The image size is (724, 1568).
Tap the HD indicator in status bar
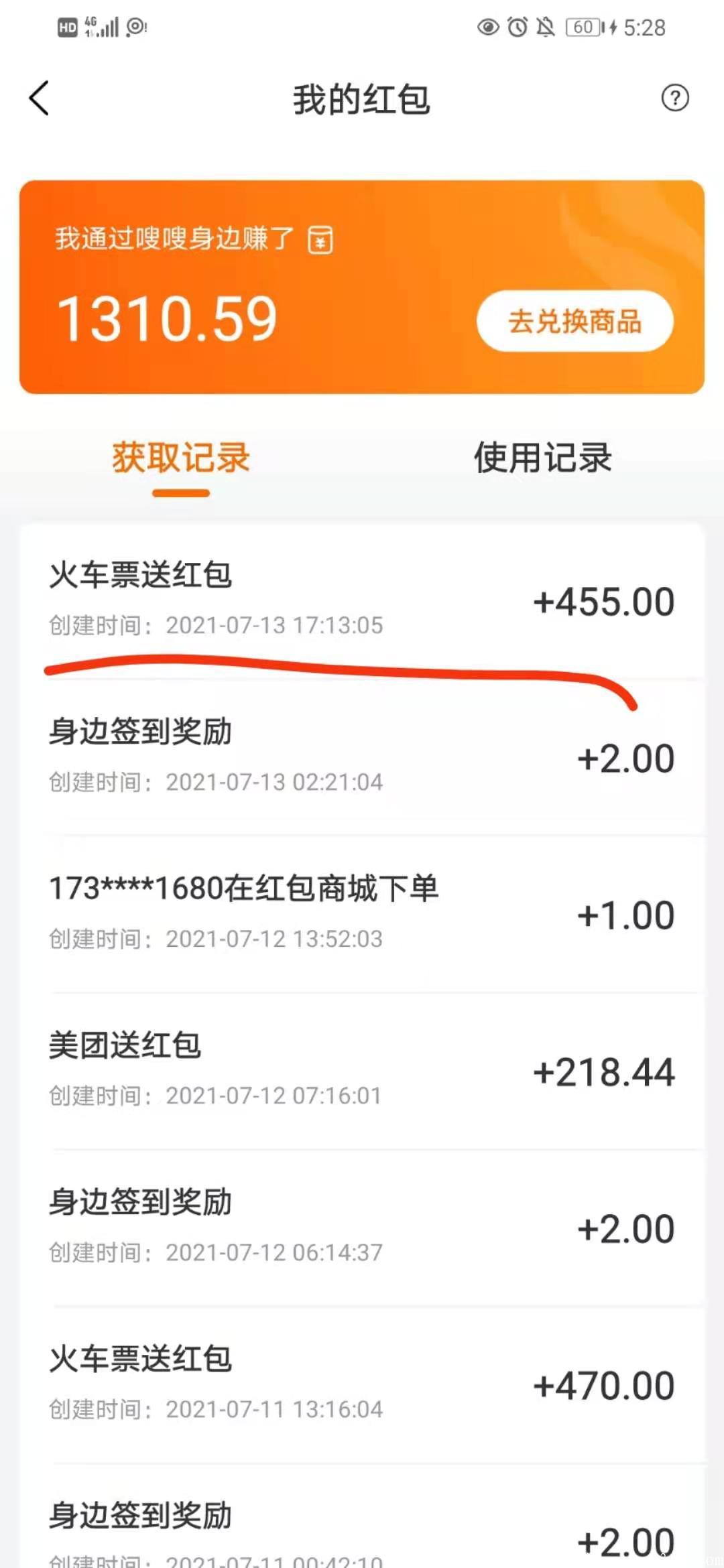click(67, 27)
